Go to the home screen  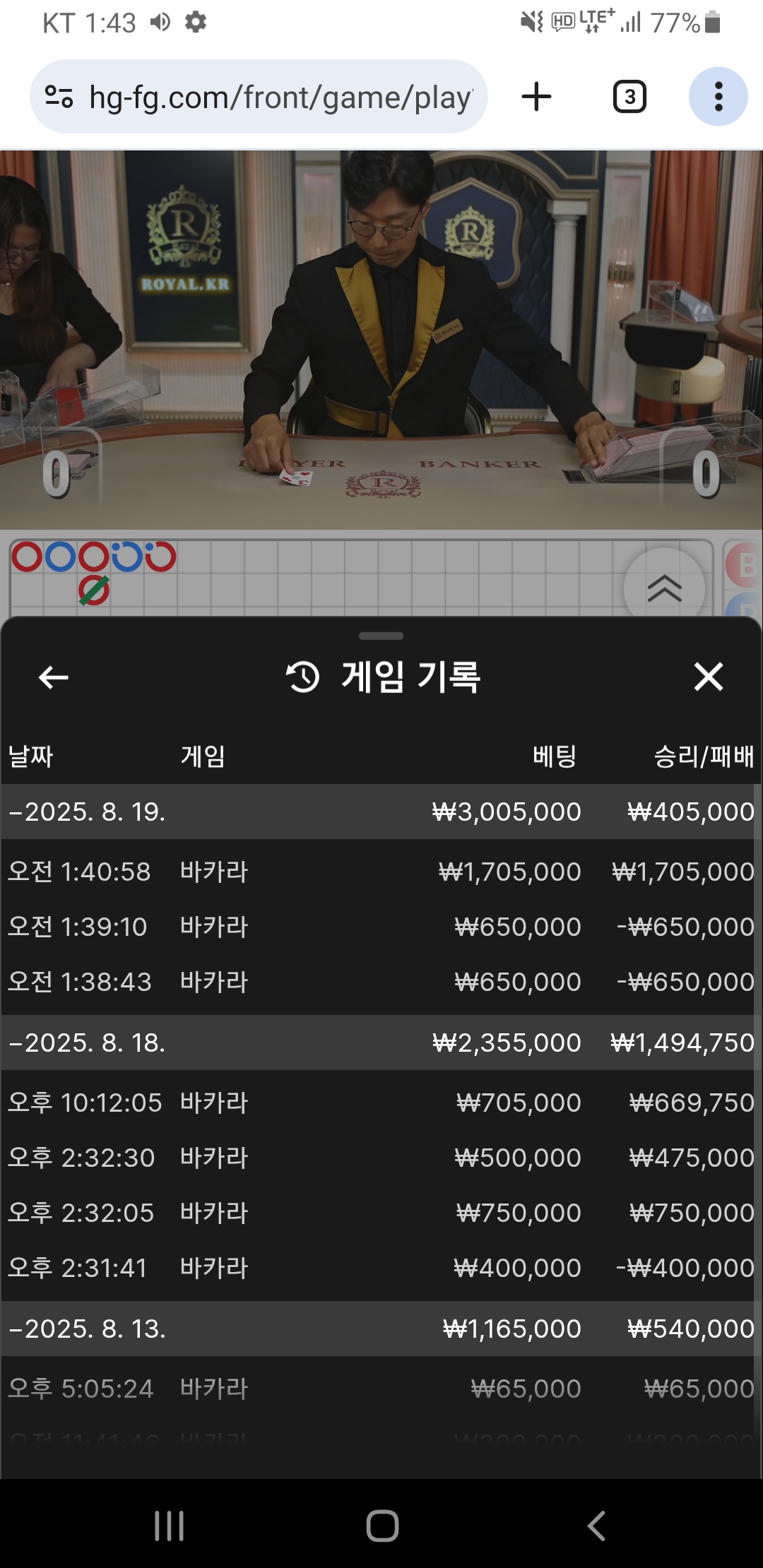coord(382,1526)
